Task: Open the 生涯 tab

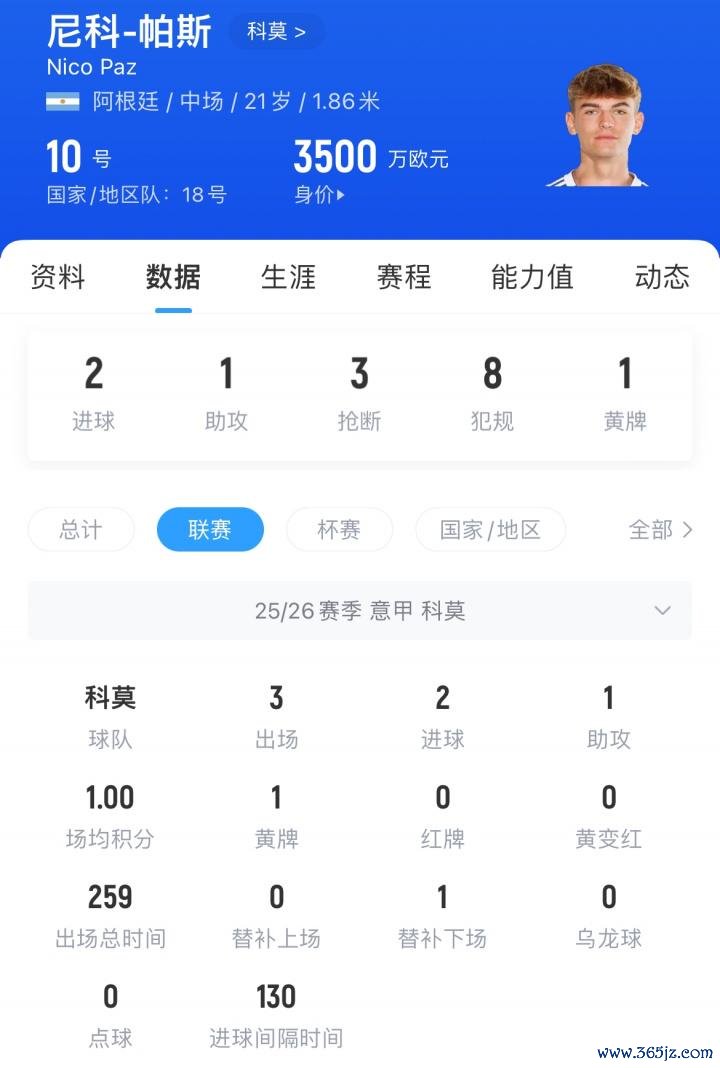Action: (x=288, y=277)
